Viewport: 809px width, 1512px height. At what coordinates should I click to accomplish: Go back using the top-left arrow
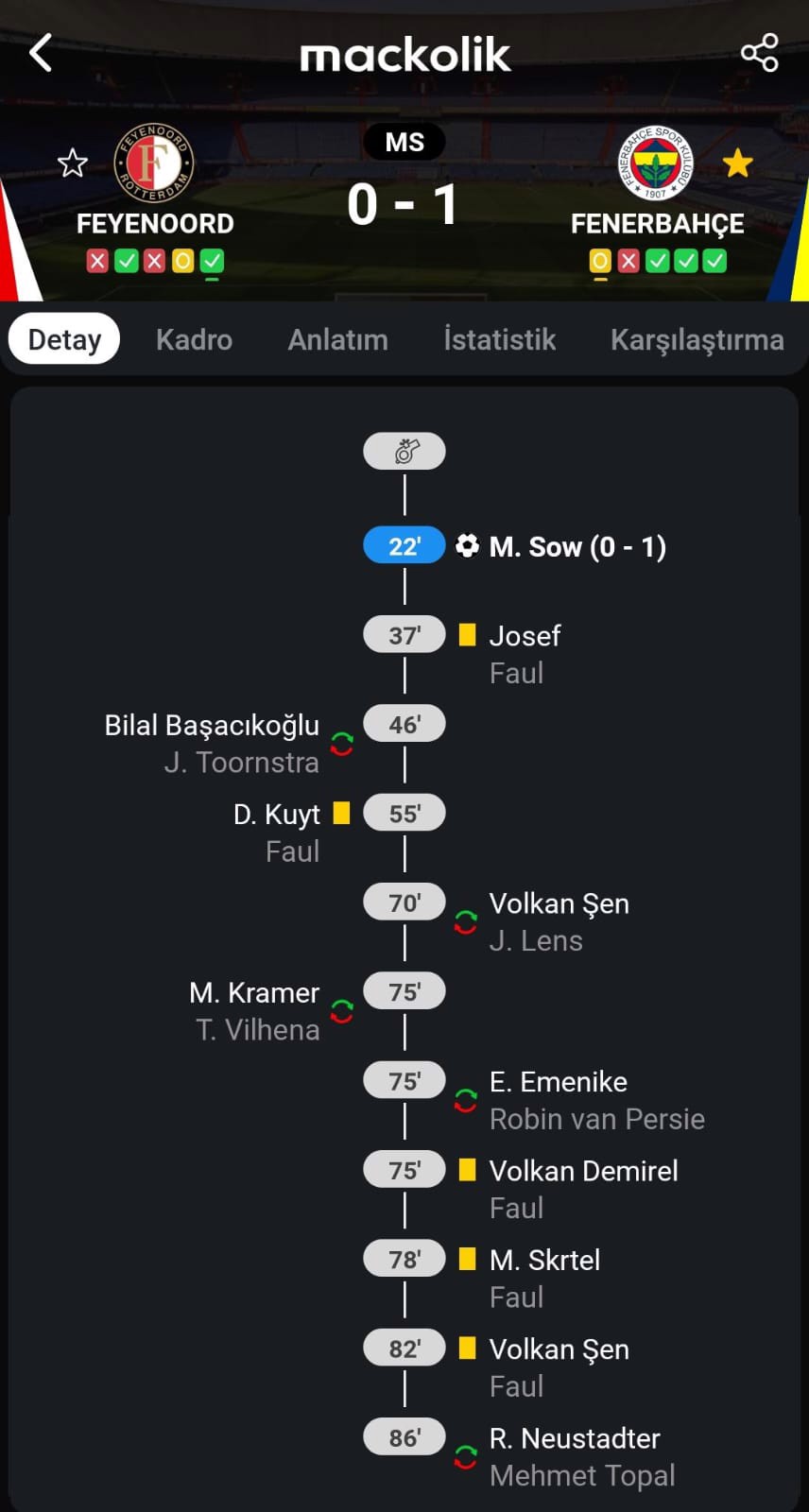(41, 53)
